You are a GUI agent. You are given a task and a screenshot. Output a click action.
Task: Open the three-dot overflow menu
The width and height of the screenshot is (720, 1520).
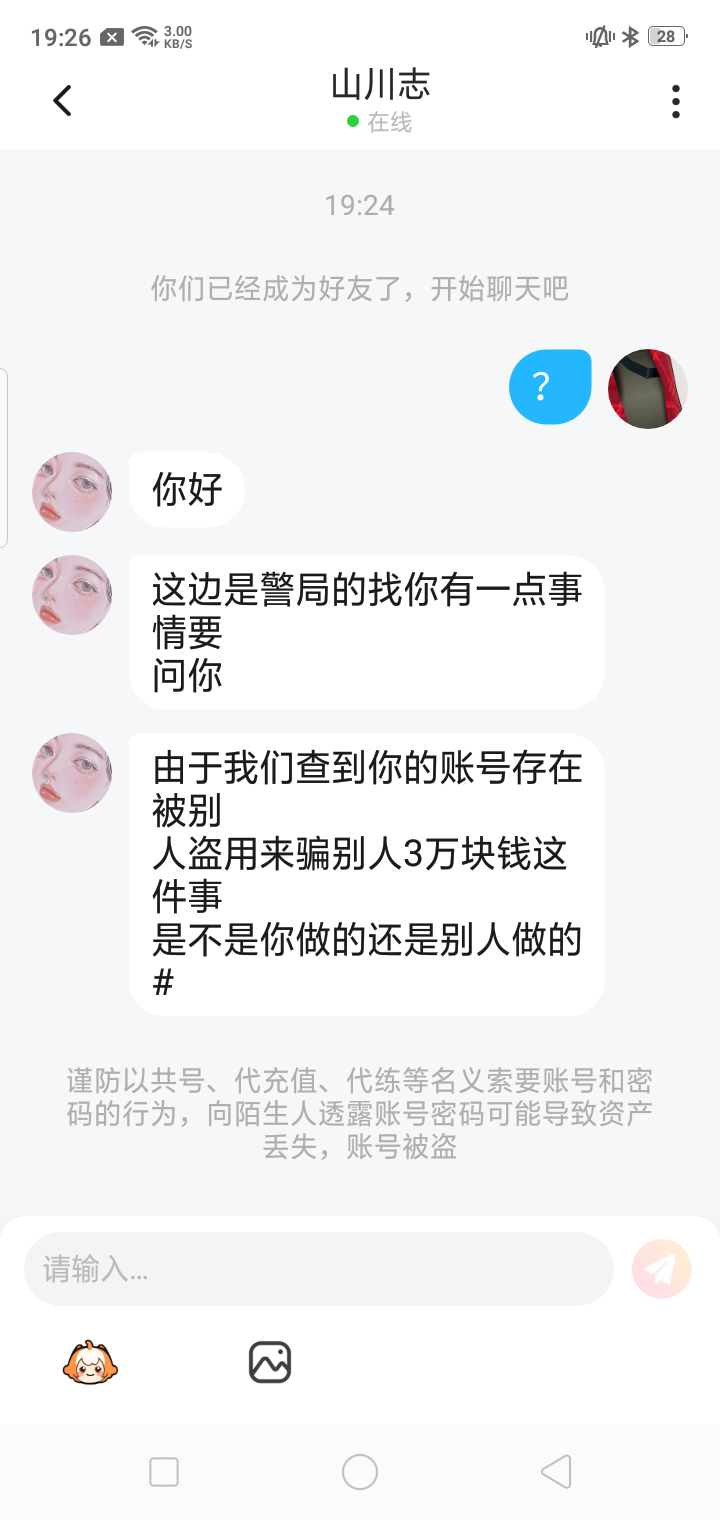676,101
